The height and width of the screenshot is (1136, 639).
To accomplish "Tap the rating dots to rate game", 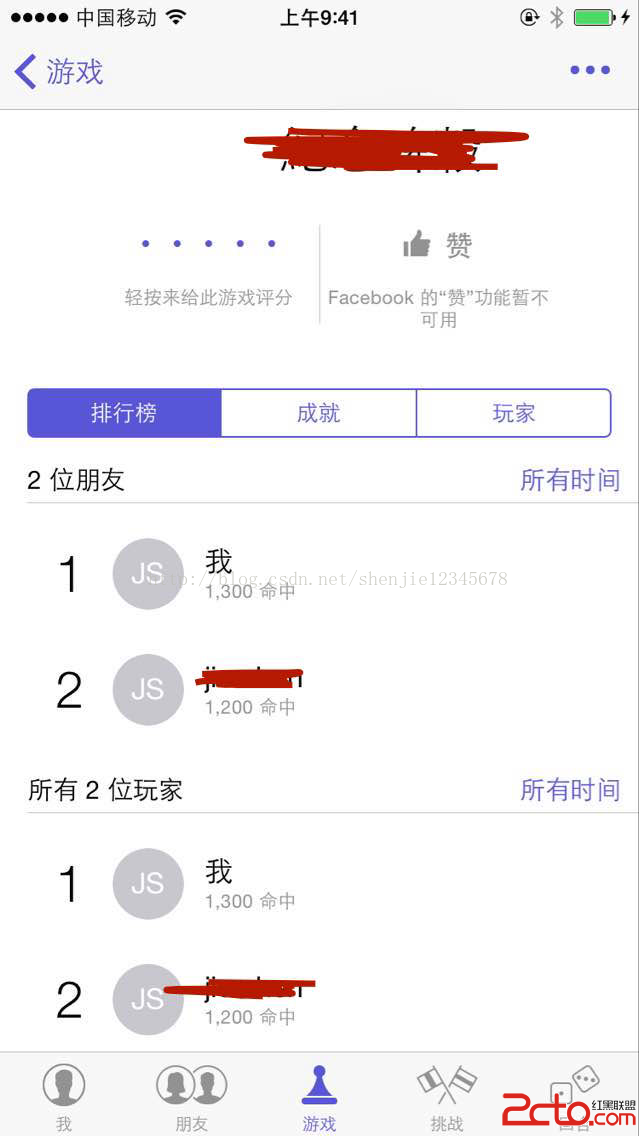I will click(208, 244).
